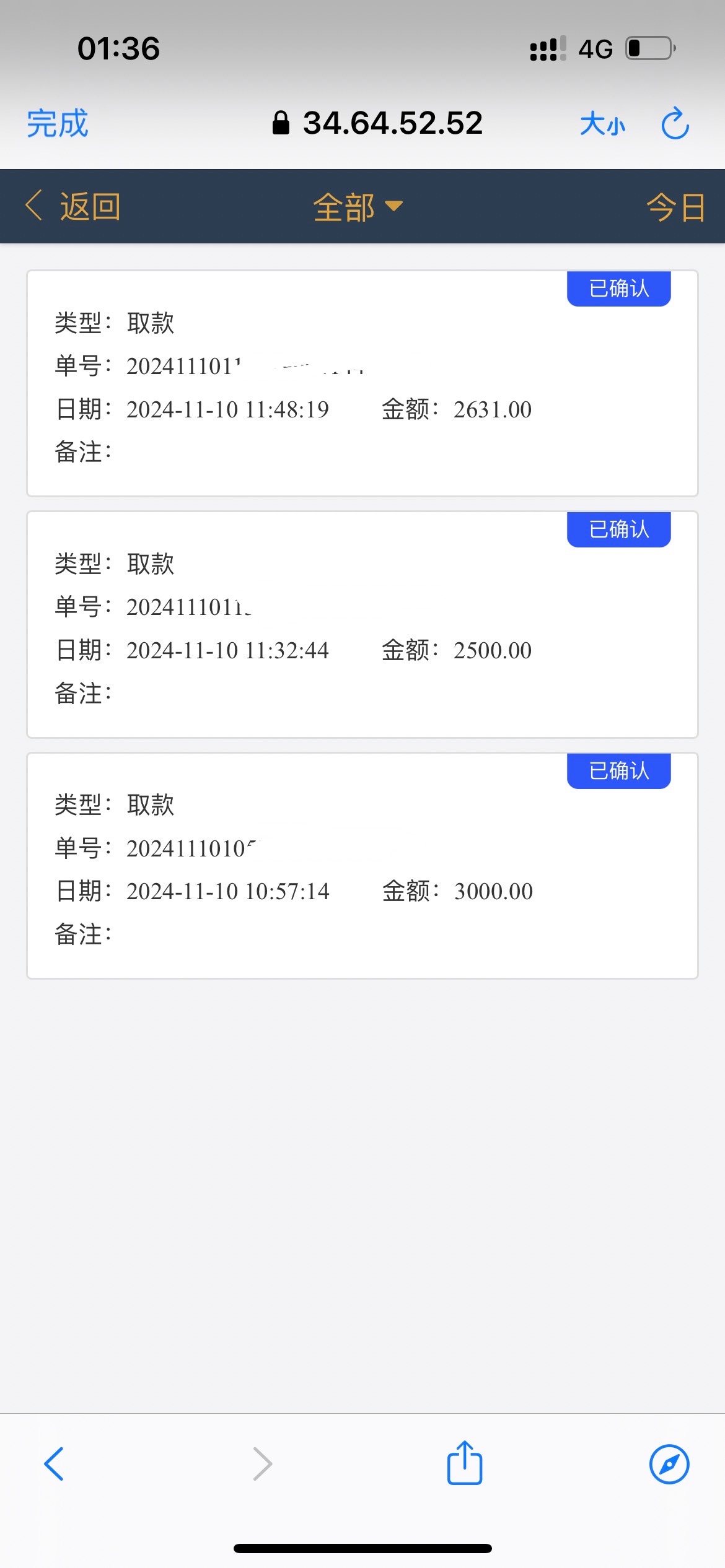The height and width of the screenshot is (1568, 725).
Task: Expand the 全部 filter dropdown
Action: (358, 207)
